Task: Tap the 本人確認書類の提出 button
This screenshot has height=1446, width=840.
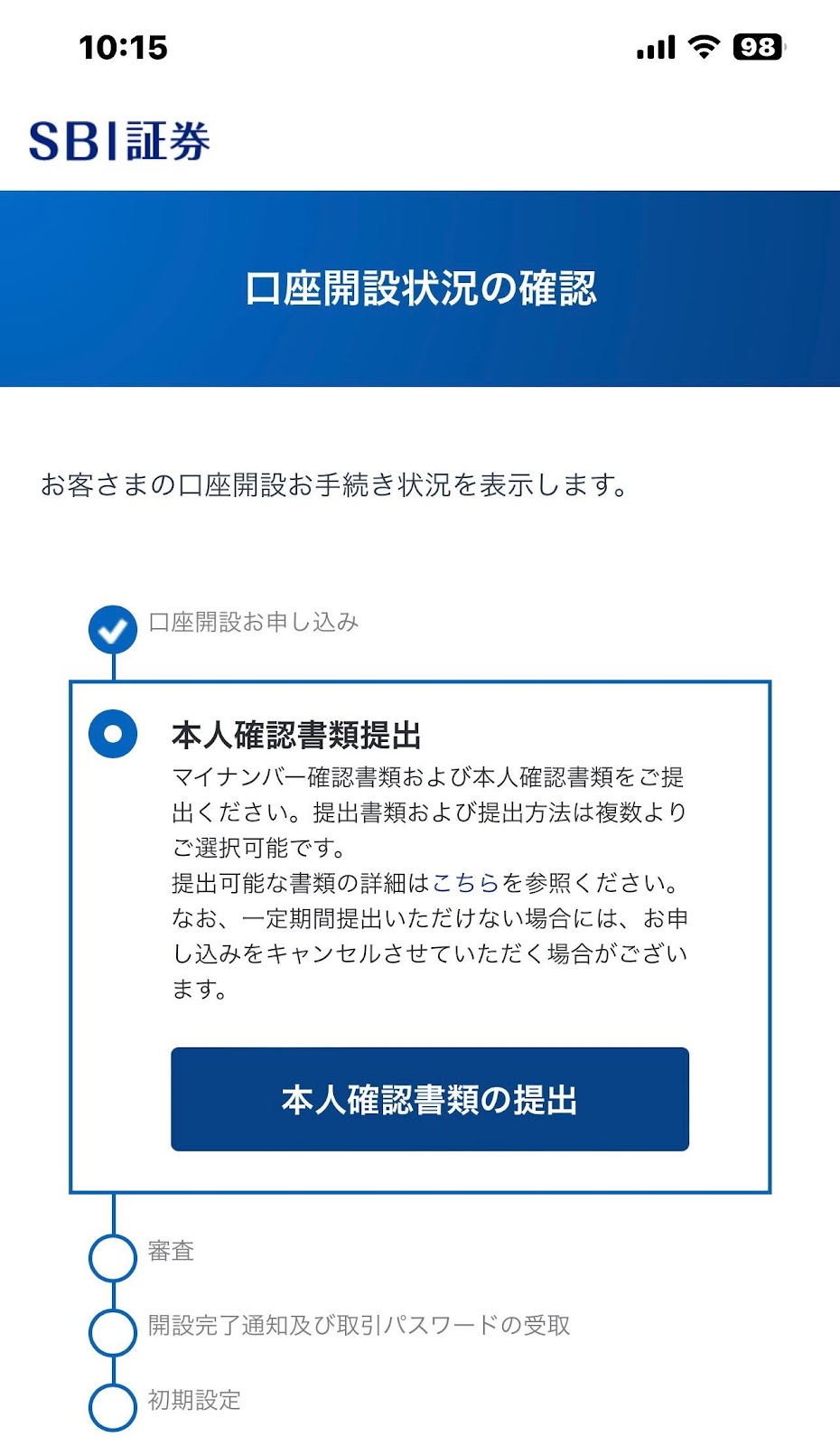Action: tap(430, 1099)
